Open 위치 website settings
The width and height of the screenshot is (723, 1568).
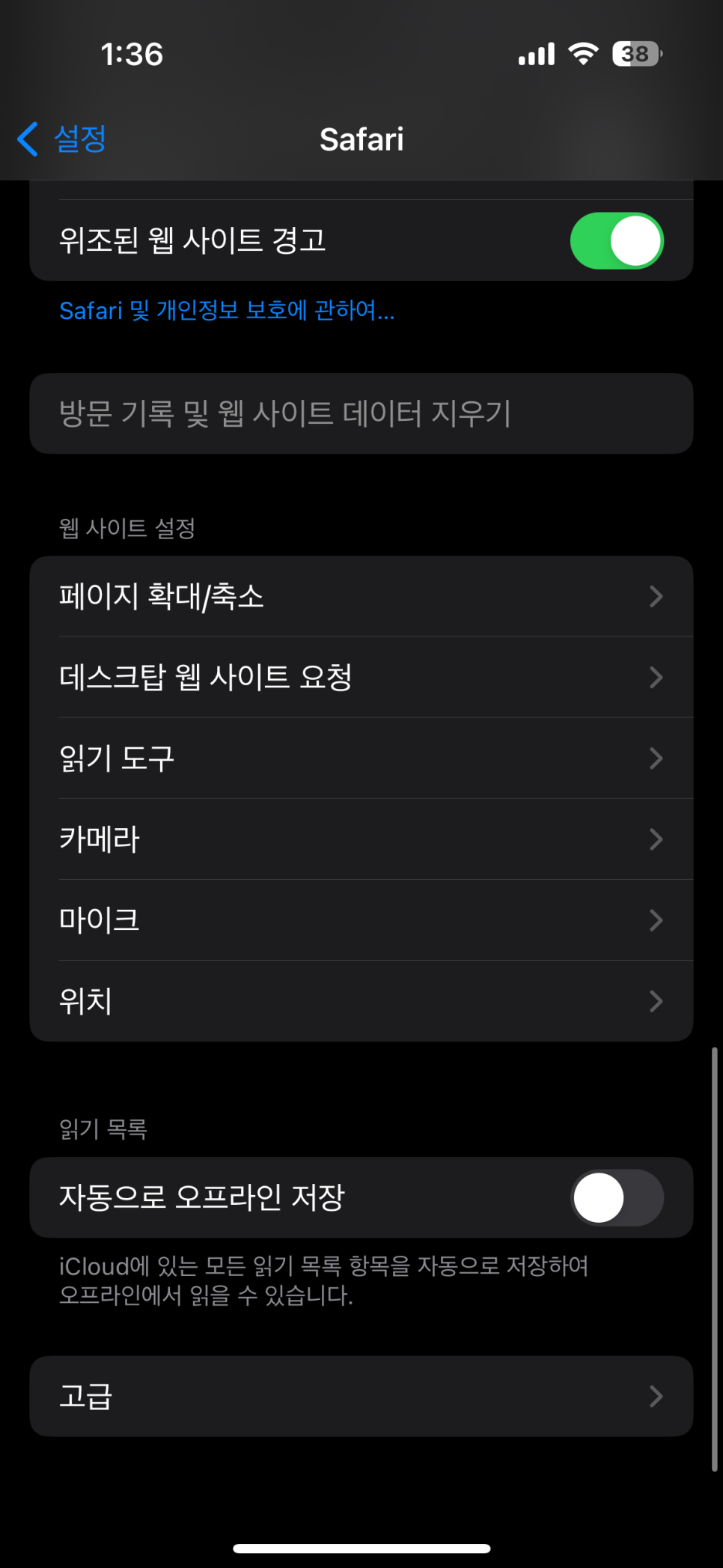pyautogui.click(x=361, y=1000)
